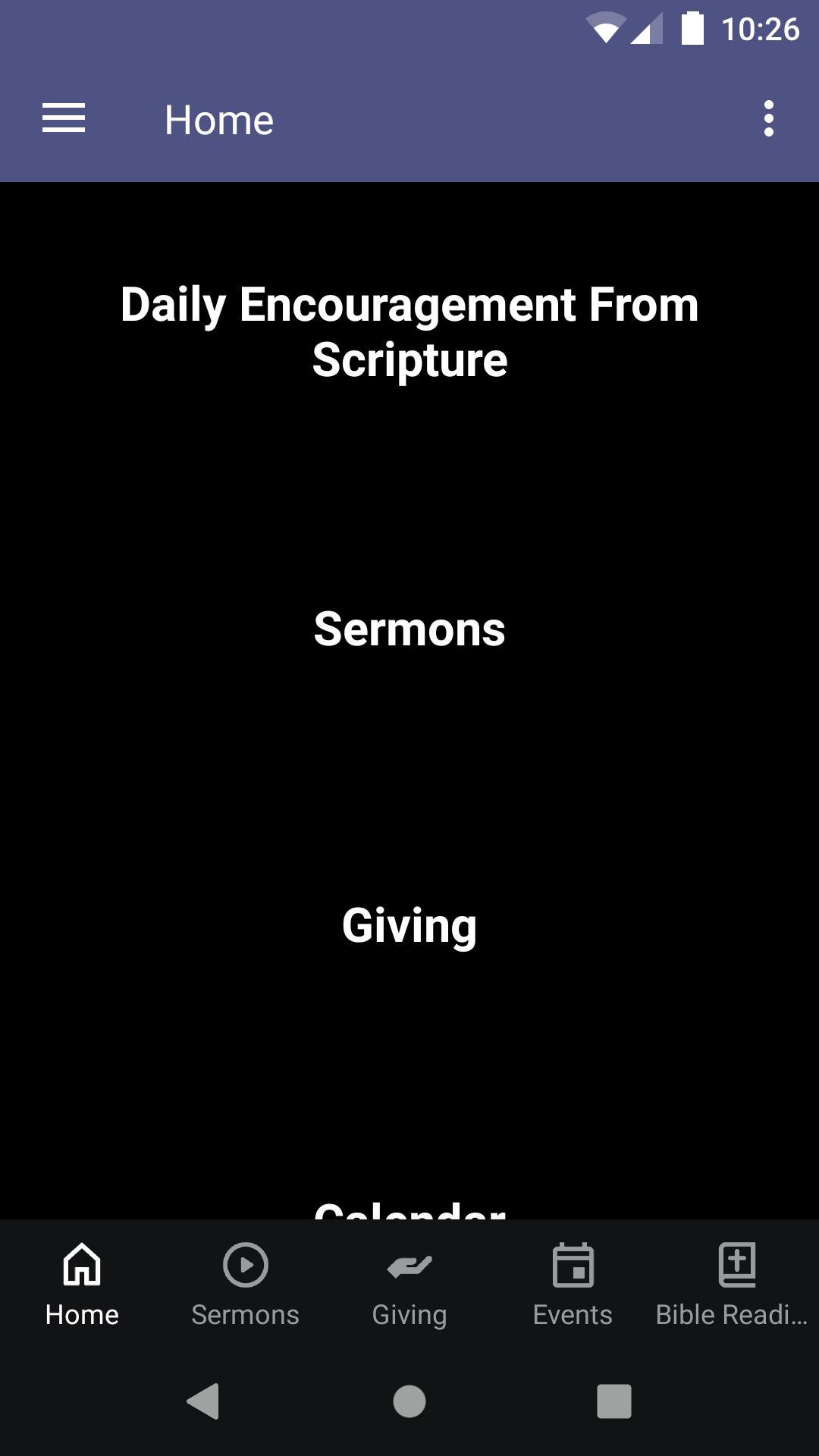Open Daily Encouragement From Scripture

pyautogui.click(x=409, y=331)
